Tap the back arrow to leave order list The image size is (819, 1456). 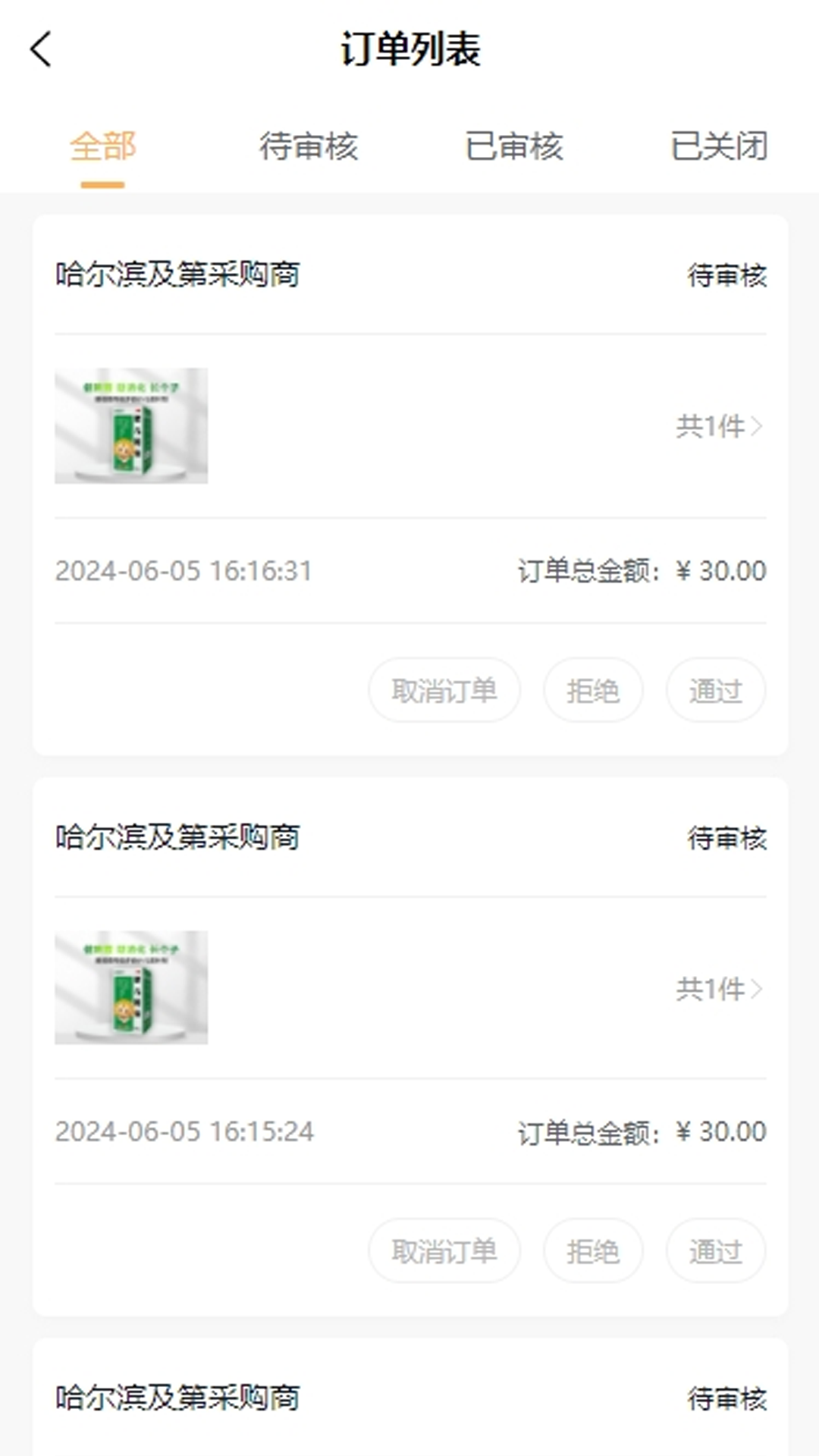tap(39, 51)
